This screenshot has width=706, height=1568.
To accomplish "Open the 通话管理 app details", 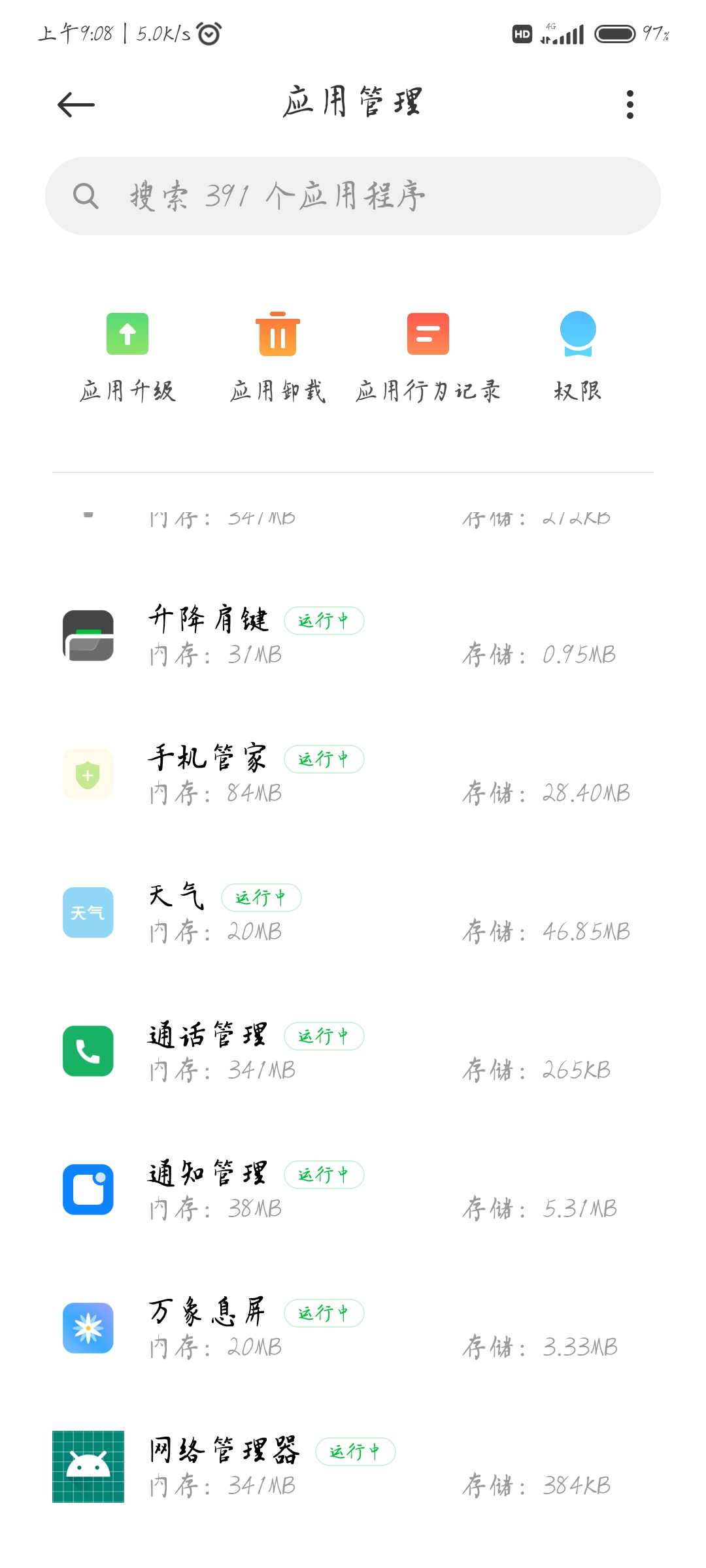I will pos(353,1052).
